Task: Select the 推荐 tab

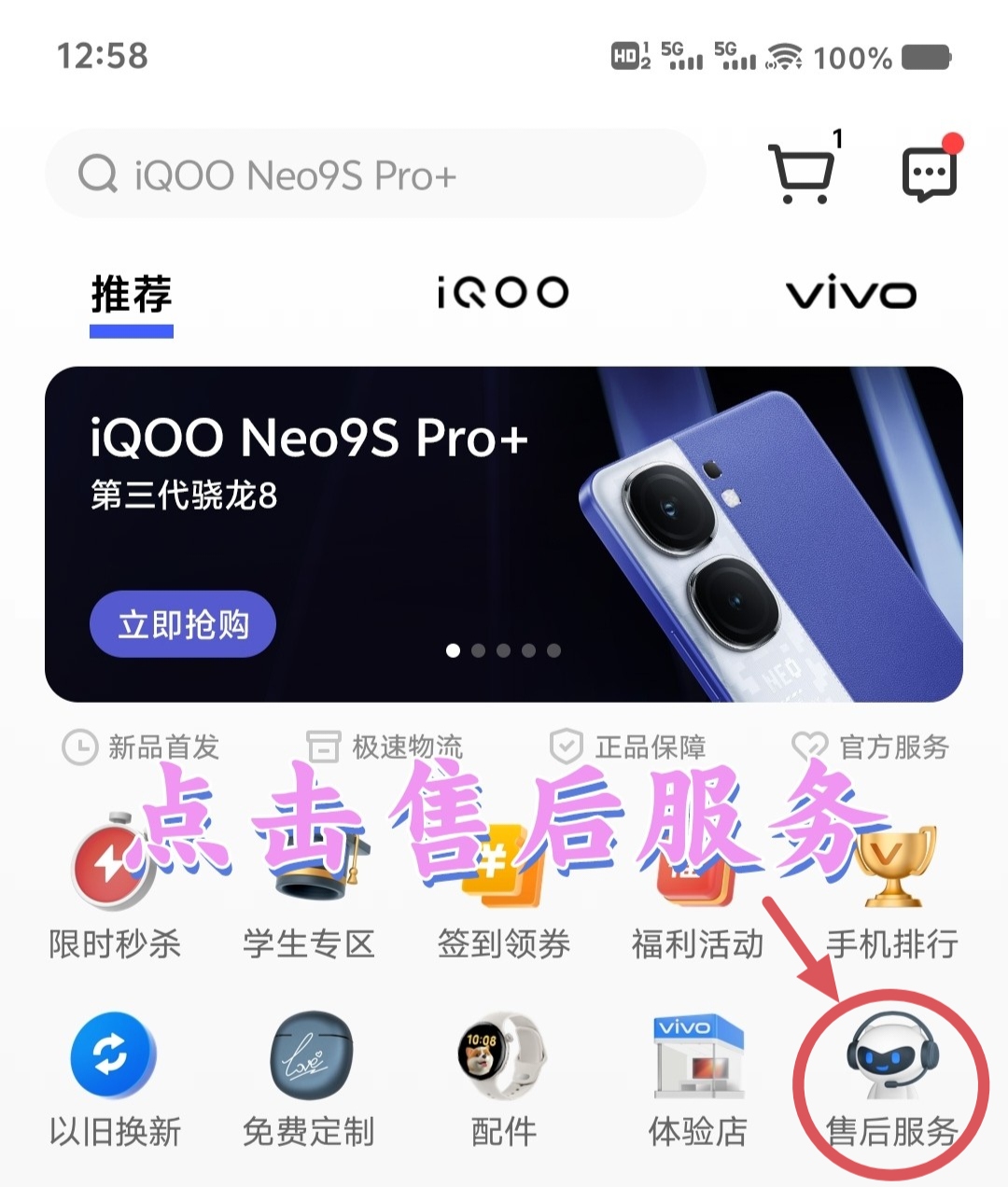Action: click(x=132, y=295)
